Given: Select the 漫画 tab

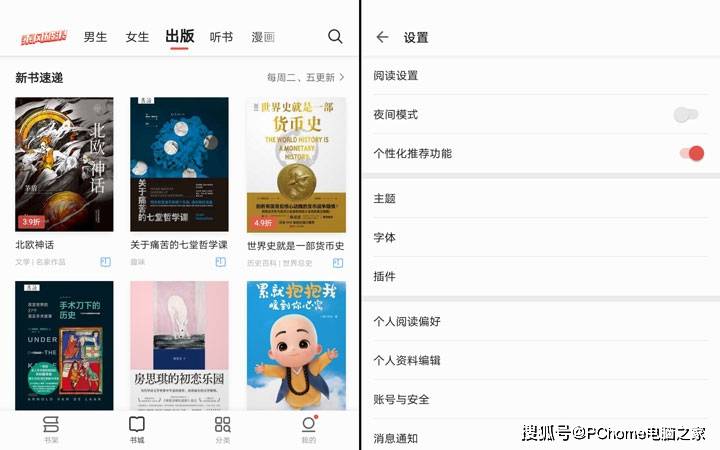Looking at the screenshot, I should pos(263,37).
